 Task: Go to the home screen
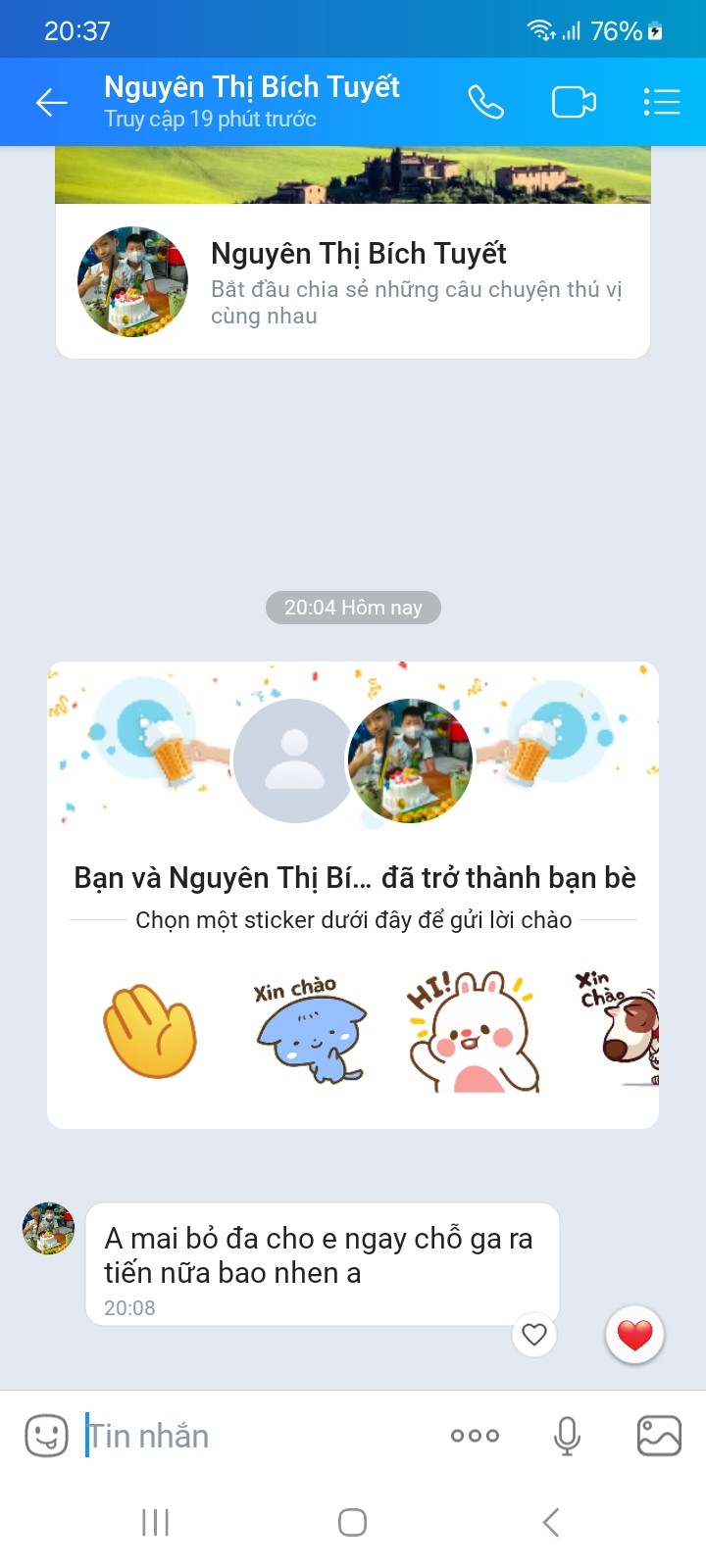click(x=352, y=1522)
